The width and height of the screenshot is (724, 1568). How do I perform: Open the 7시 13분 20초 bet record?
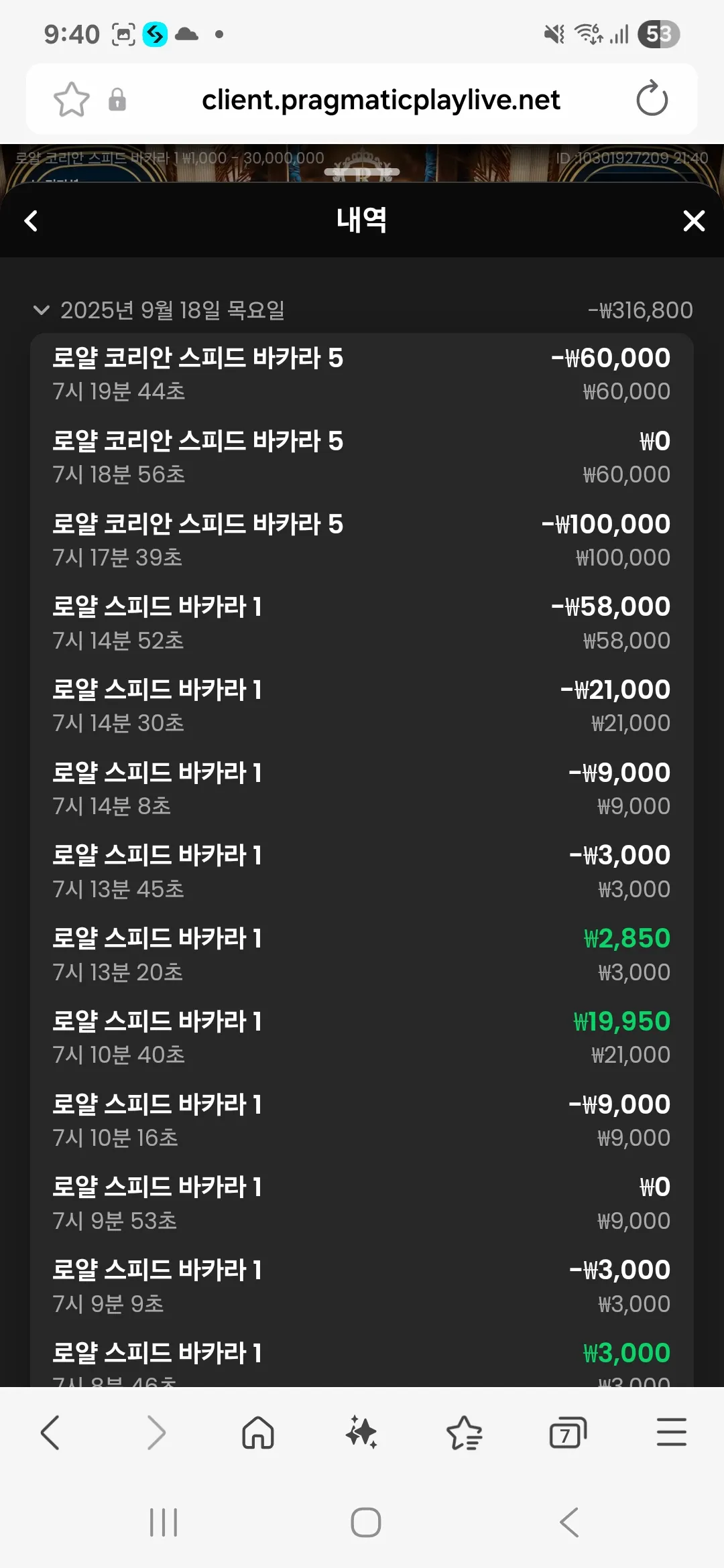pos(362,955)
